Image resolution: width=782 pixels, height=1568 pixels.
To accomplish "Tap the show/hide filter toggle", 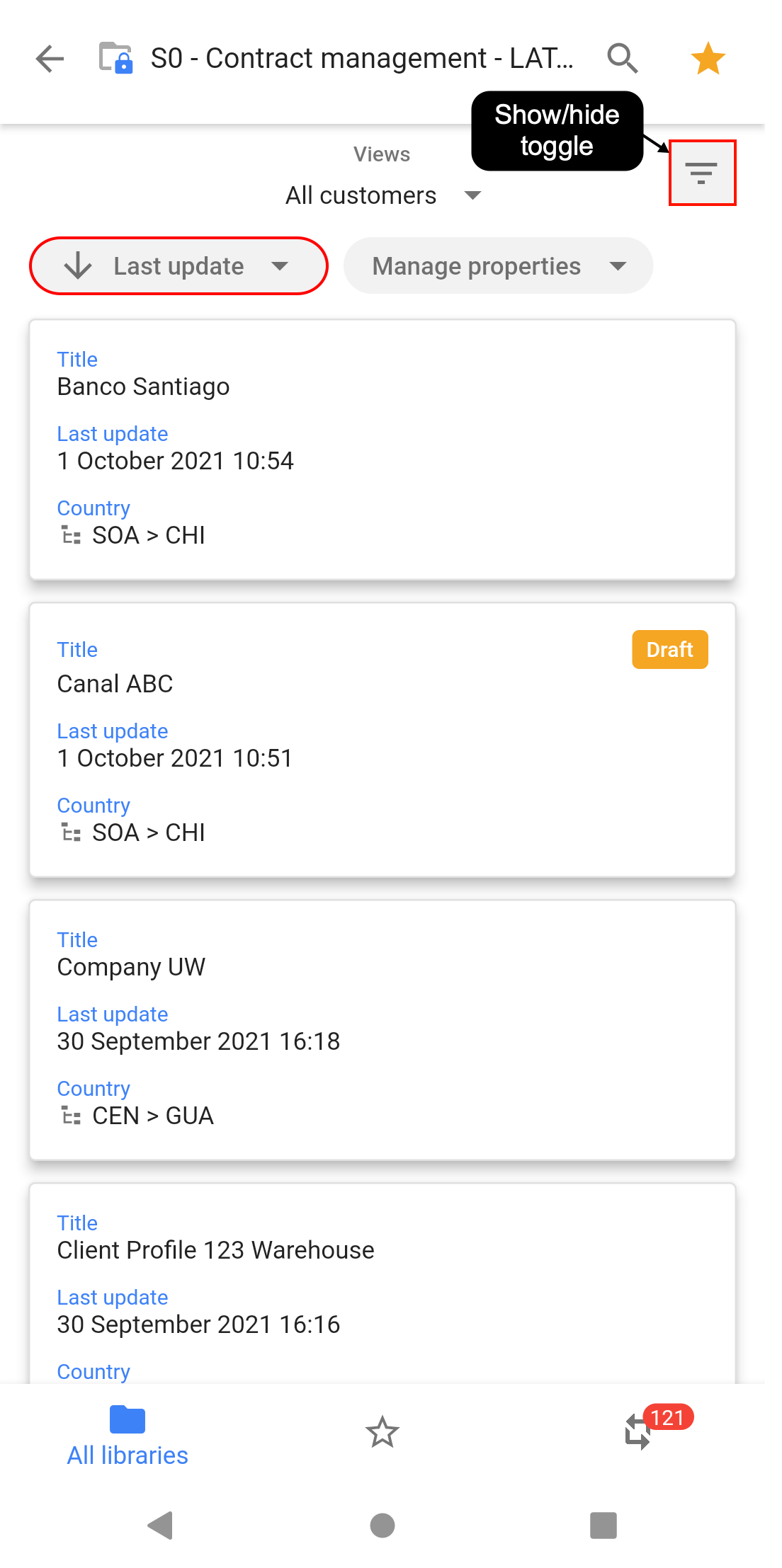I will [701, 172].
